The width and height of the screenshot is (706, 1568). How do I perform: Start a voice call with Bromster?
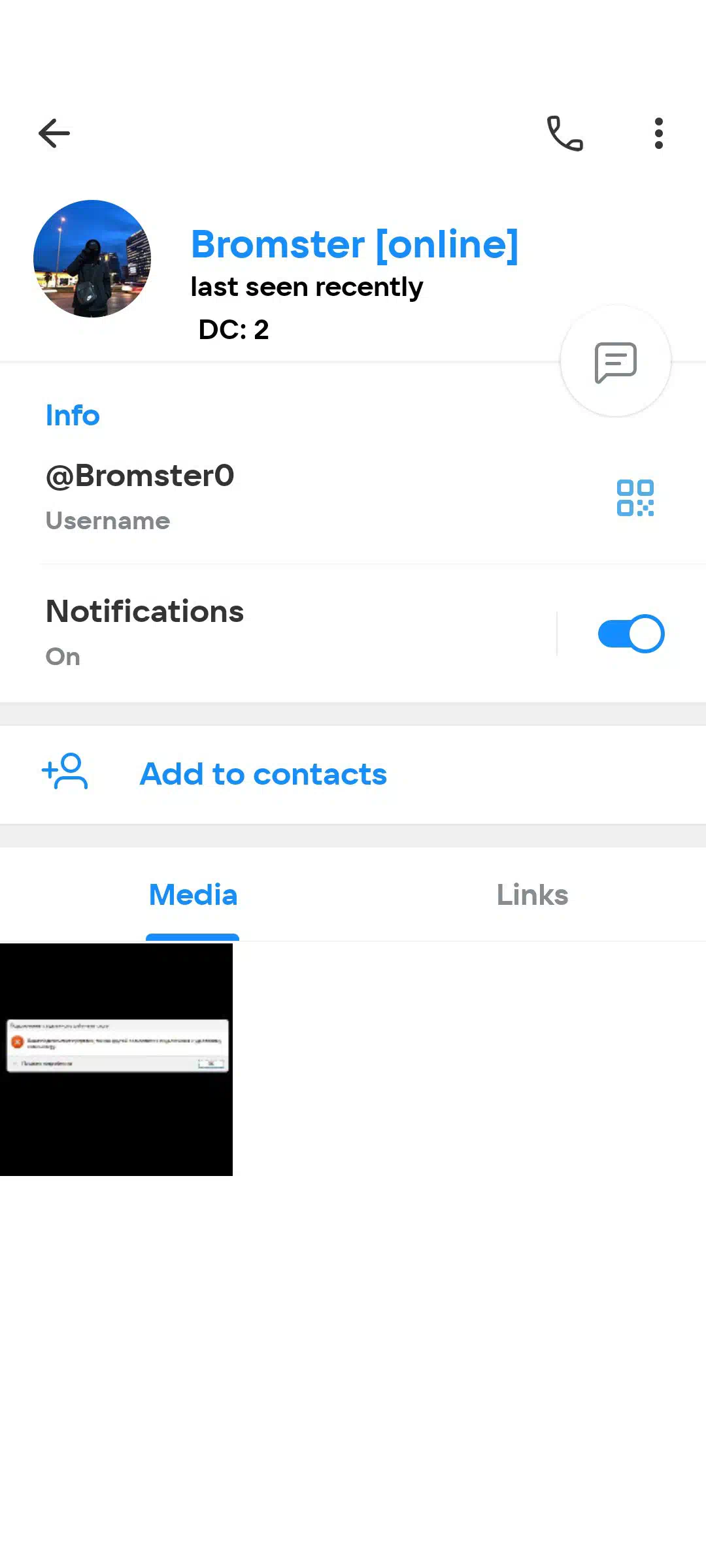pyautogui.click(x=565, y=133)
